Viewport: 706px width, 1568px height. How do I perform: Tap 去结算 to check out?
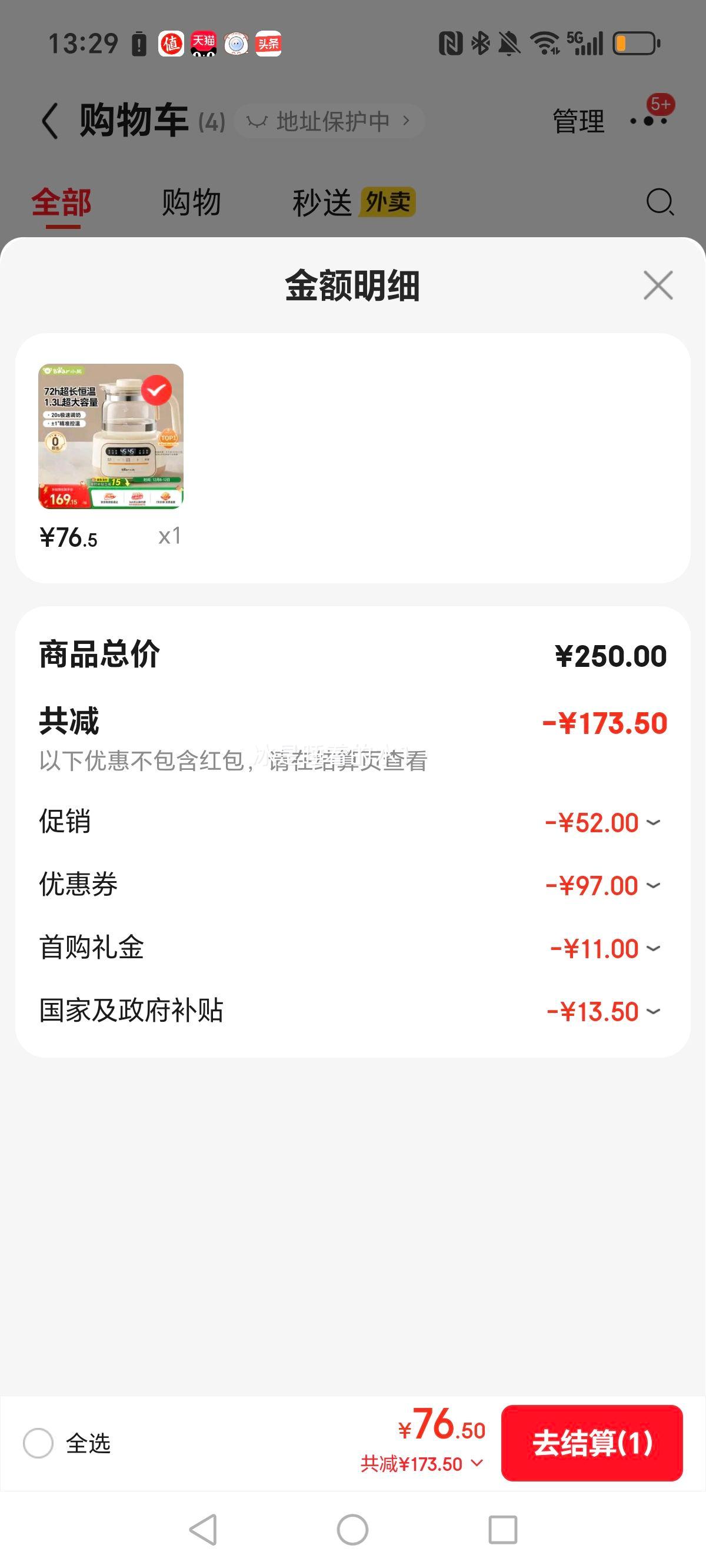point(591,1443)
